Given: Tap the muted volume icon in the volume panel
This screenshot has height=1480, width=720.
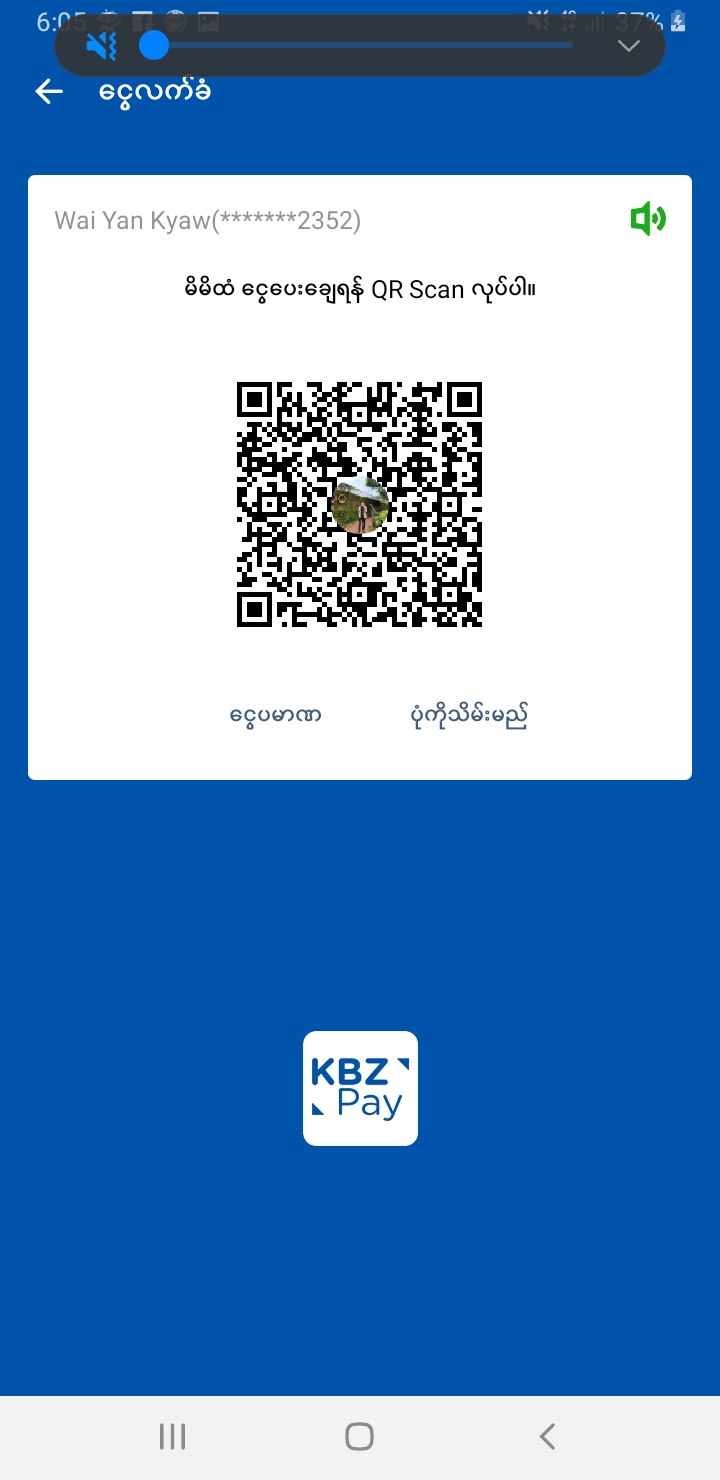Looking at the screenshot, I should coord(101,46).
